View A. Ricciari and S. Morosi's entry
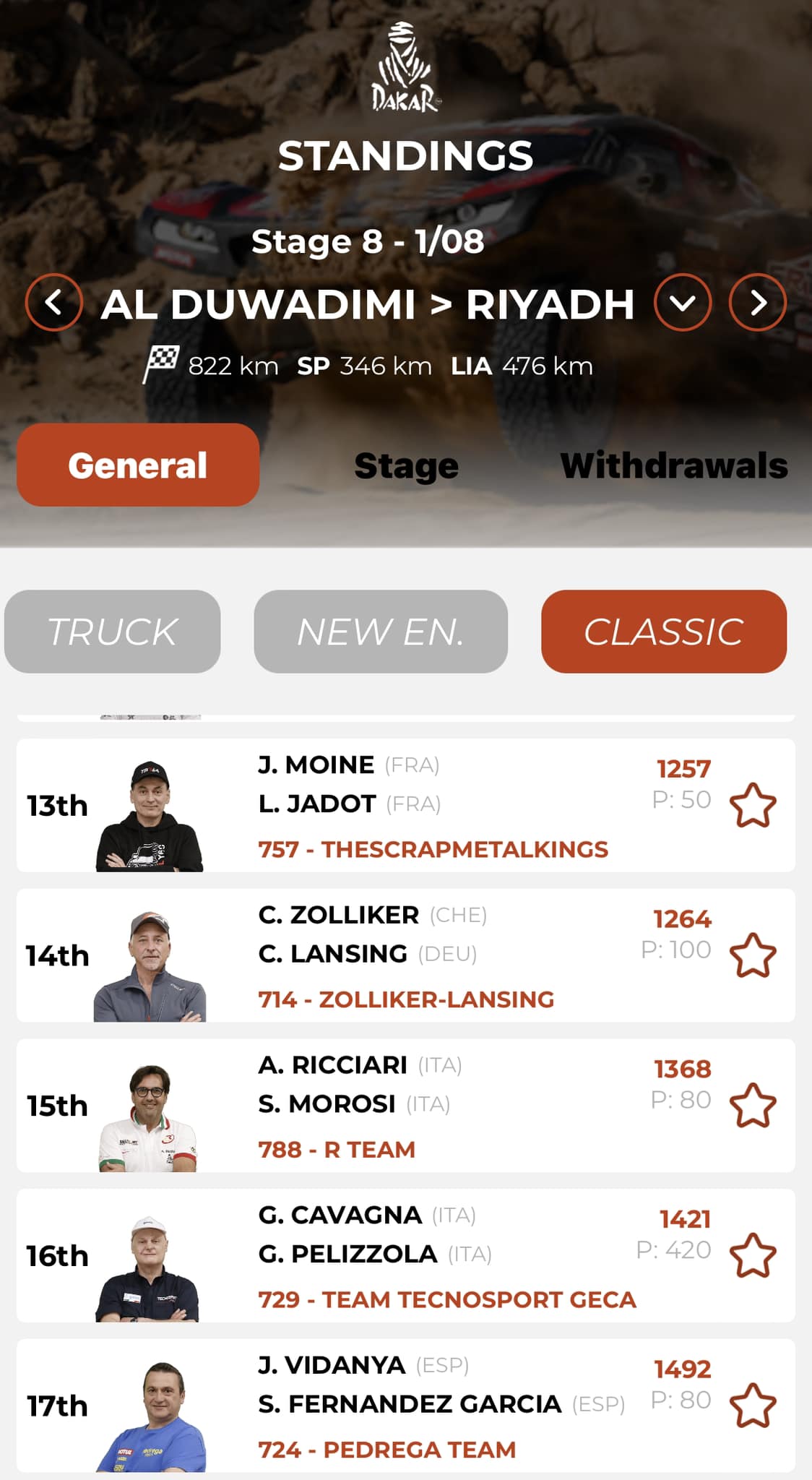This screenshot has width=812, height=1480. pyautogui.click(x=406, y=1106)
